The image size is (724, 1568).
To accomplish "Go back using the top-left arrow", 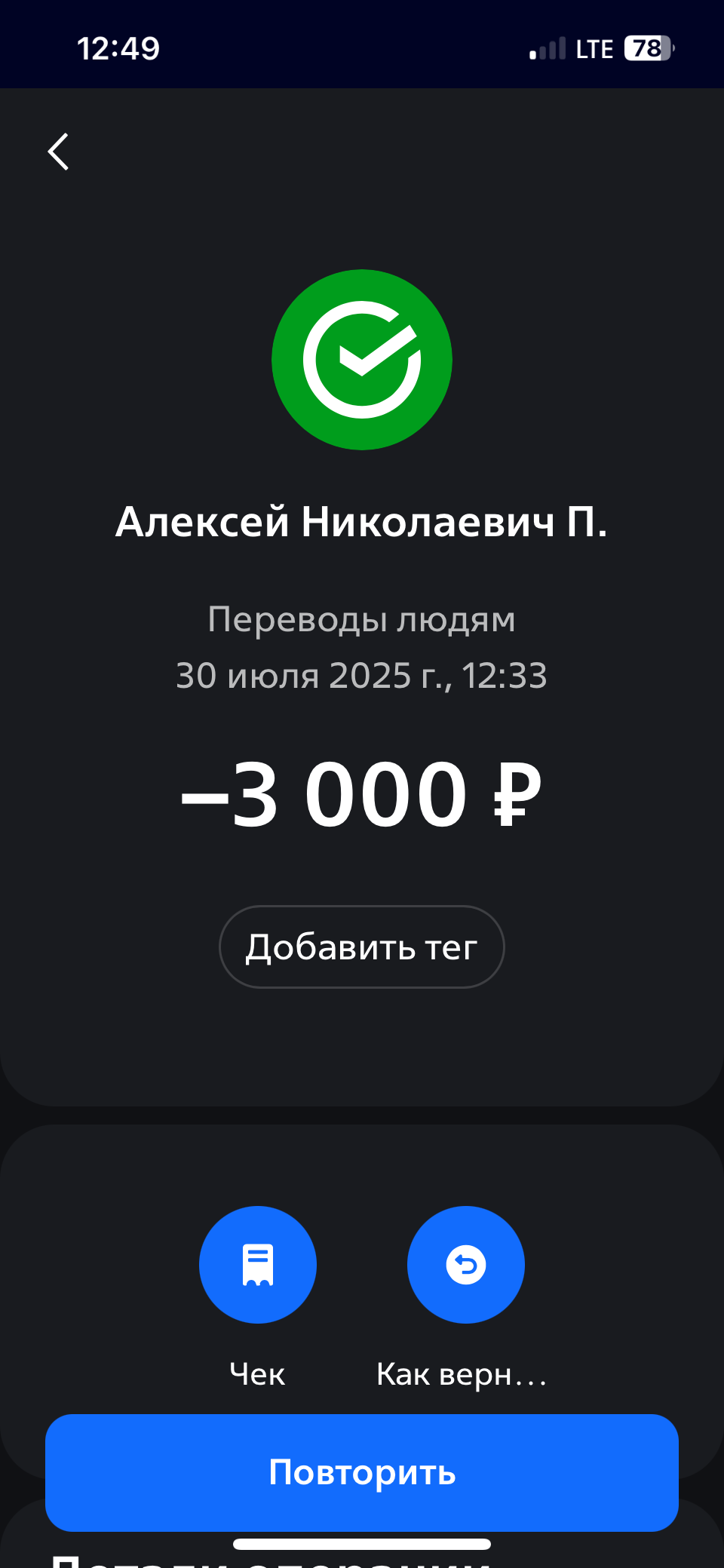I will pos(59,152).
